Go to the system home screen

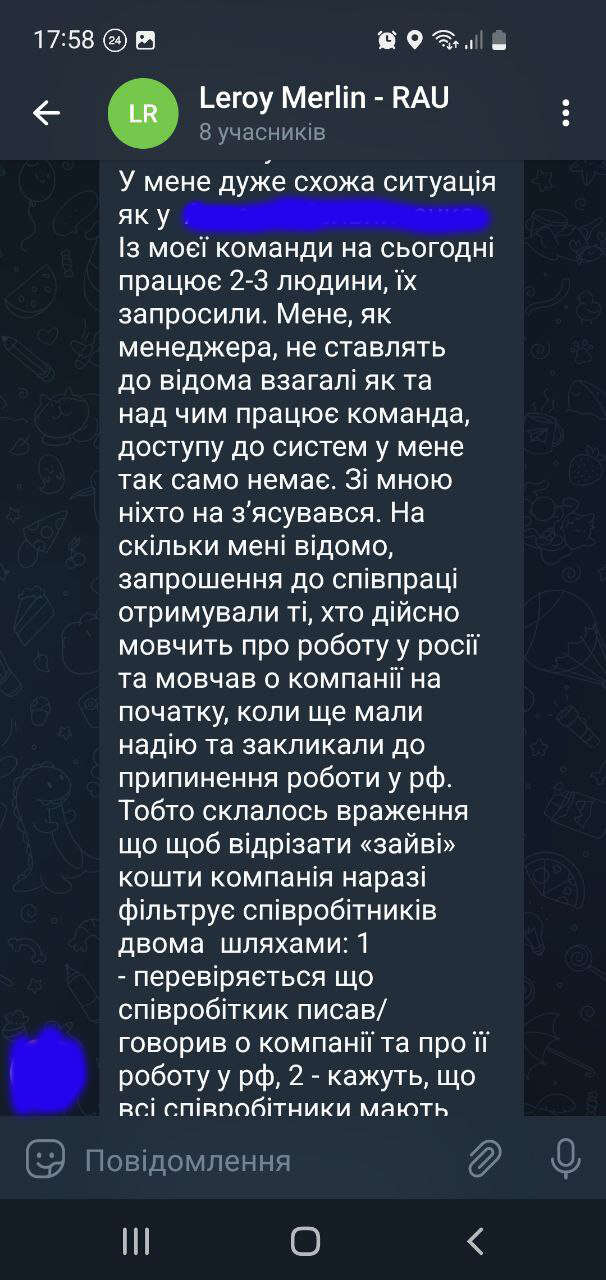(x=304, y=1241)
